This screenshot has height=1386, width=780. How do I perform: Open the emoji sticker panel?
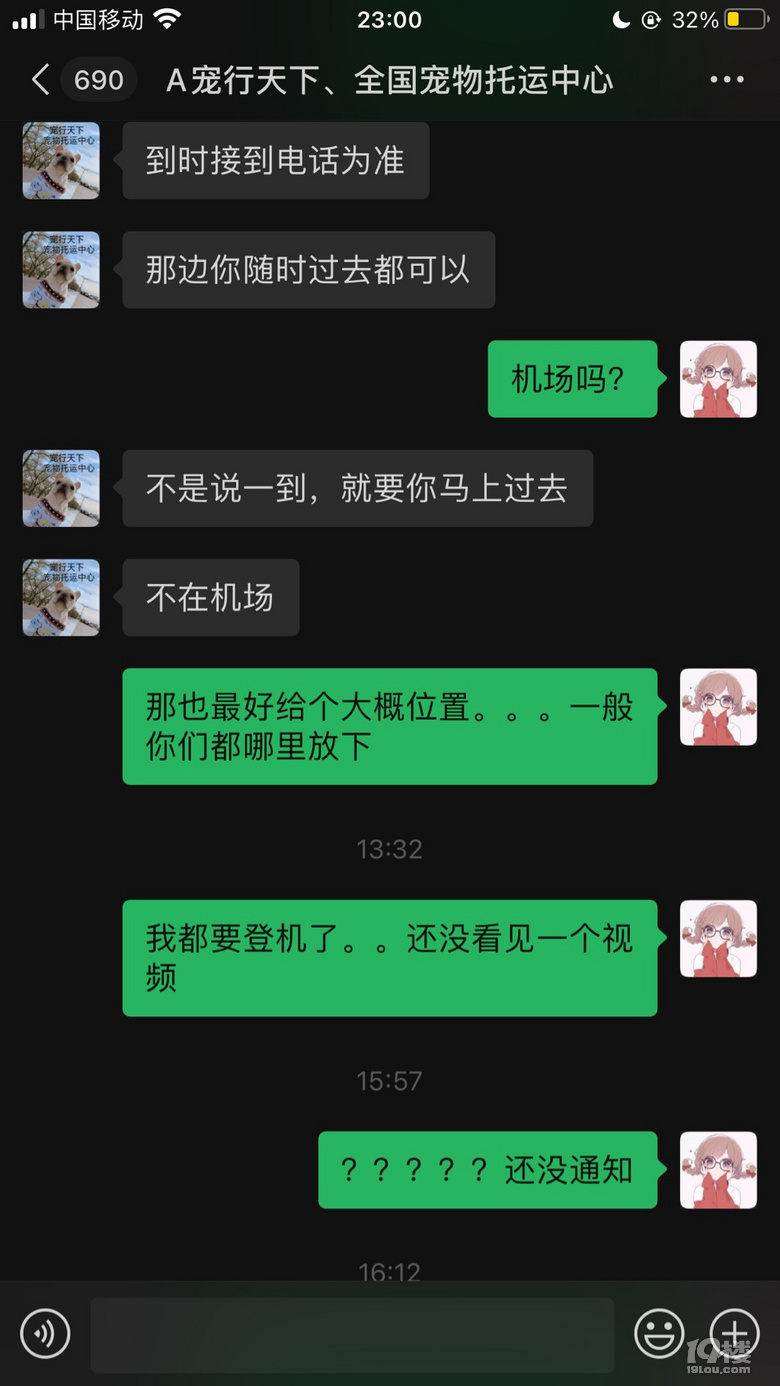click(x=660, y=1333)
